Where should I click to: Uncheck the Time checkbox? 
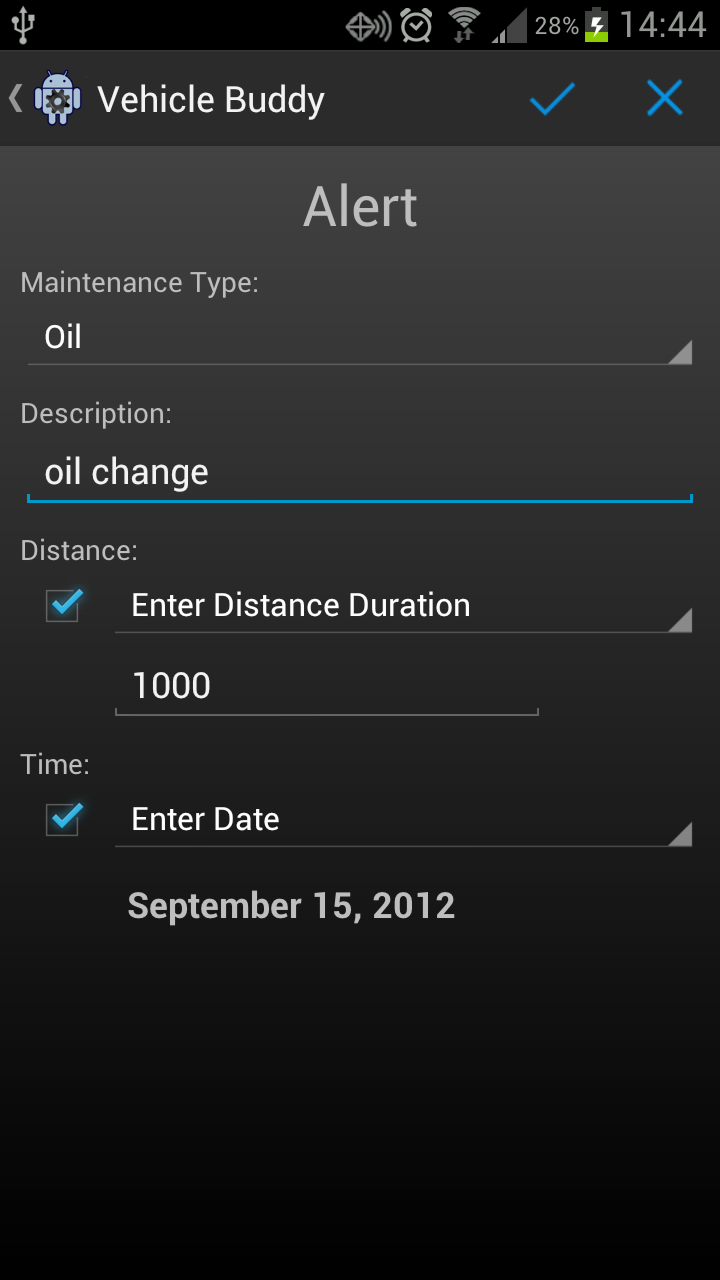click(x=64, y=819)
